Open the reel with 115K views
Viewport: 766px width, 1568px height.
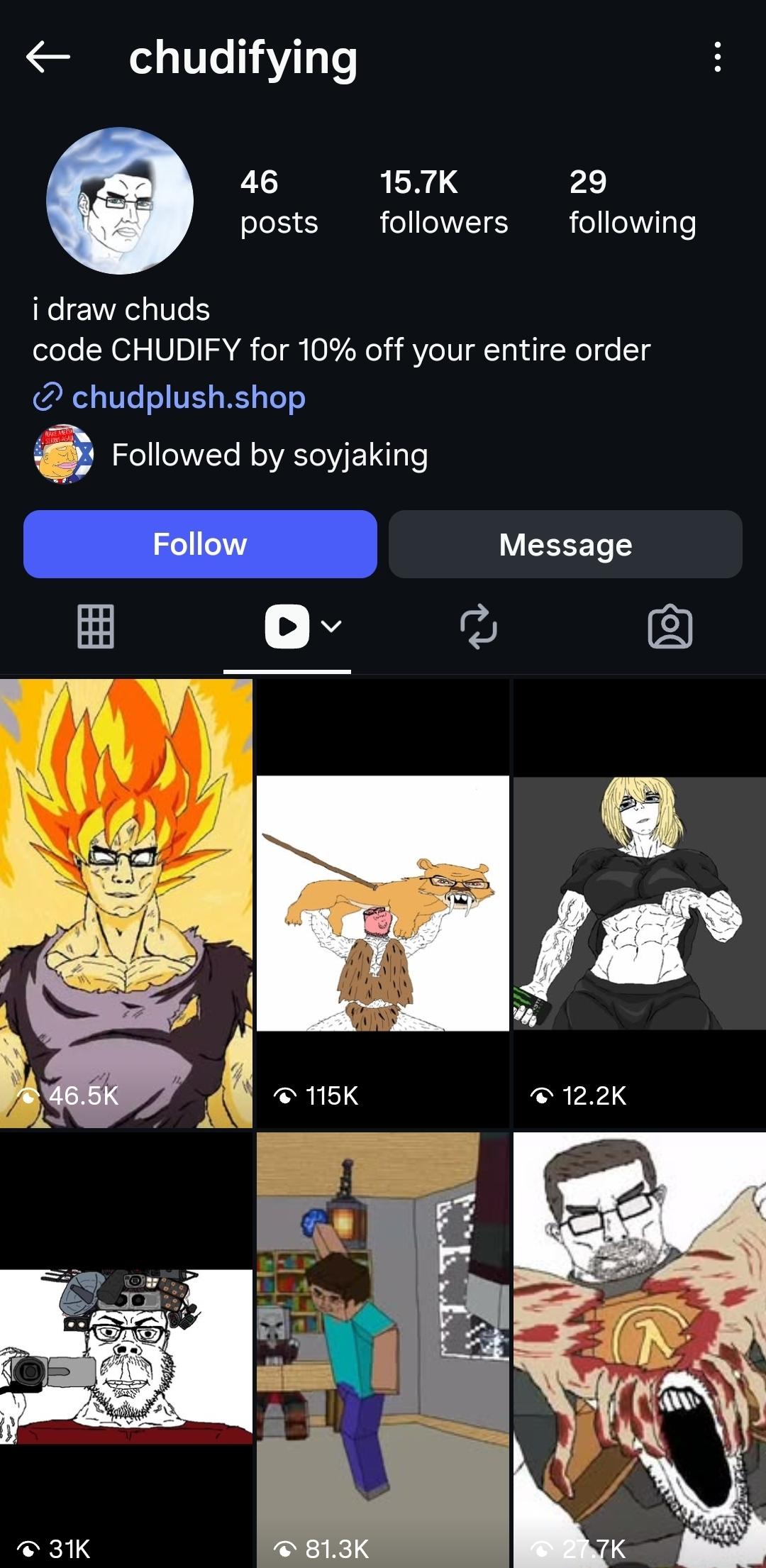pyautogui.click(x=383, y=903)
